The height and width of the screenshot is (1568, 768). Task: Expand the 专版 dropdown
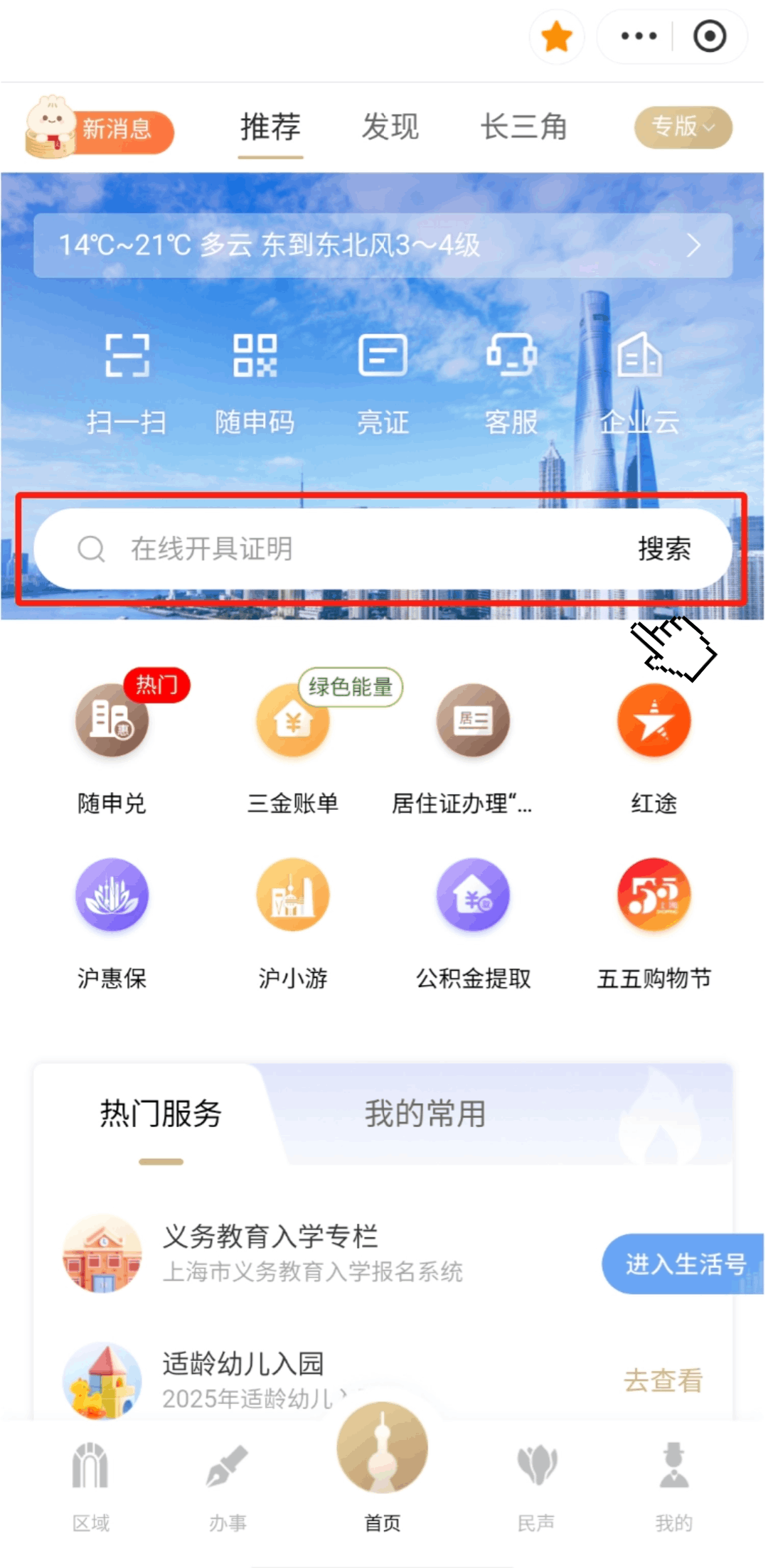[683, 127]
